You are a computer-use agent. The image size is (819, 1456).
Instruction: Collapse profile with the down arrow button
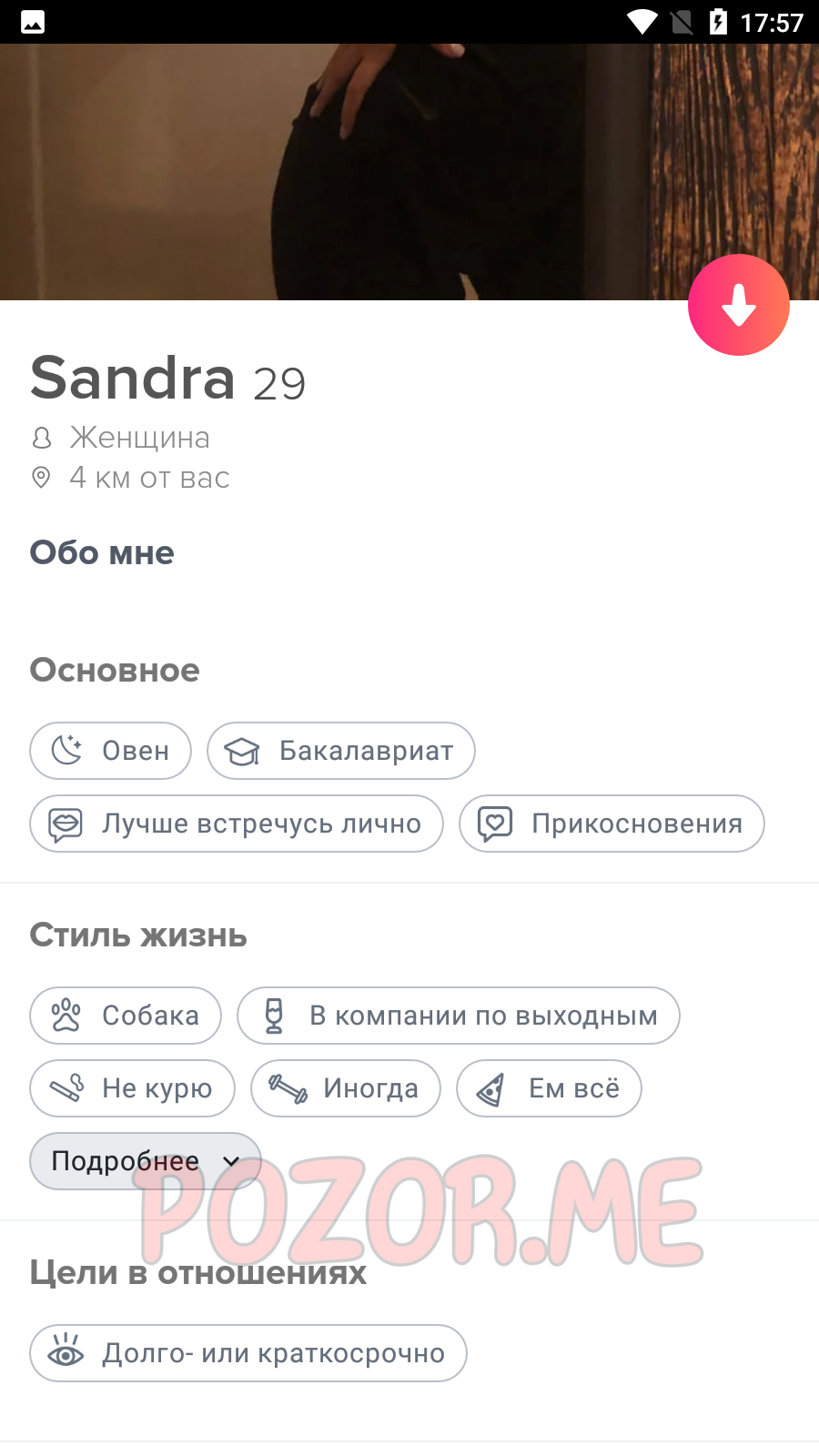click(738, 305)
